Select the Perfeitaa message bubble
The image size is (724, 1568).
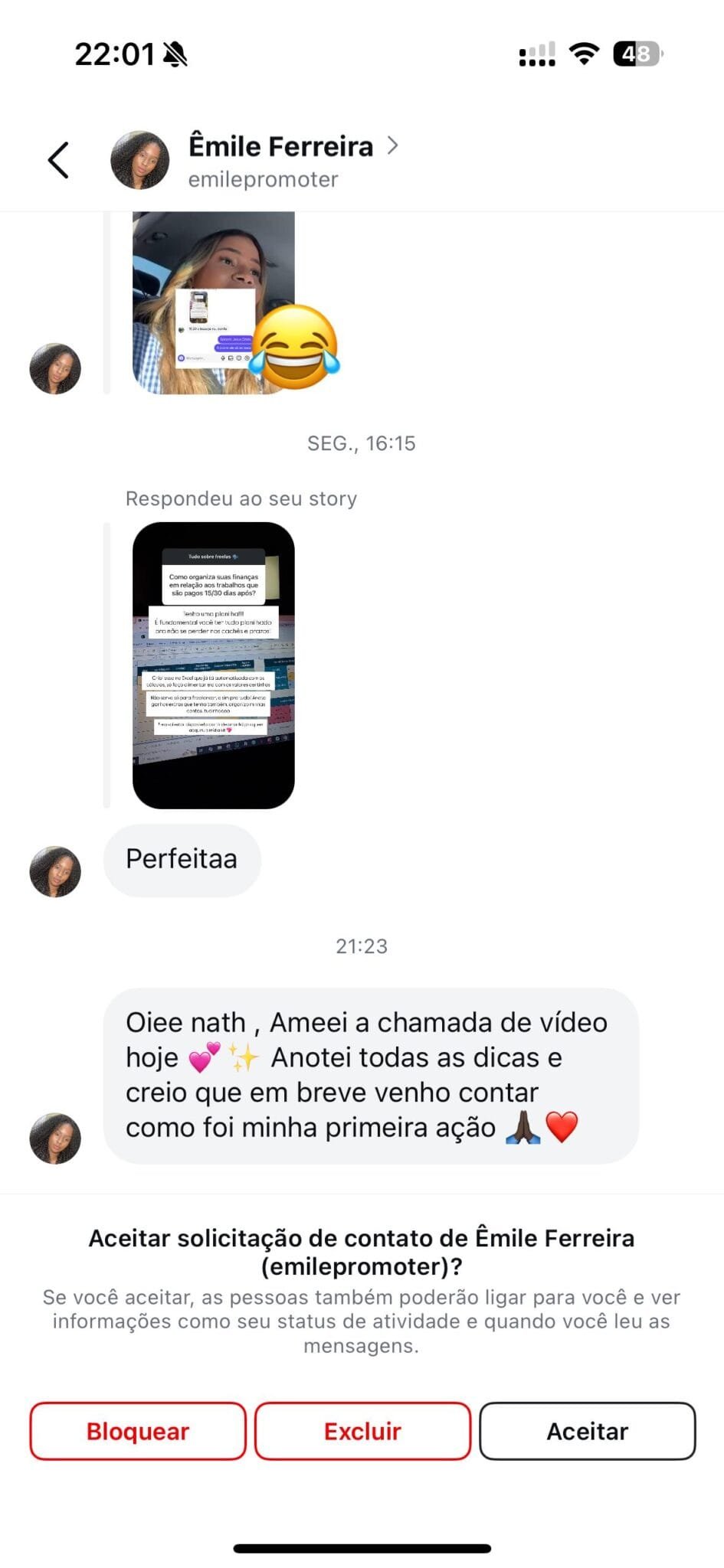pos(182,861)
